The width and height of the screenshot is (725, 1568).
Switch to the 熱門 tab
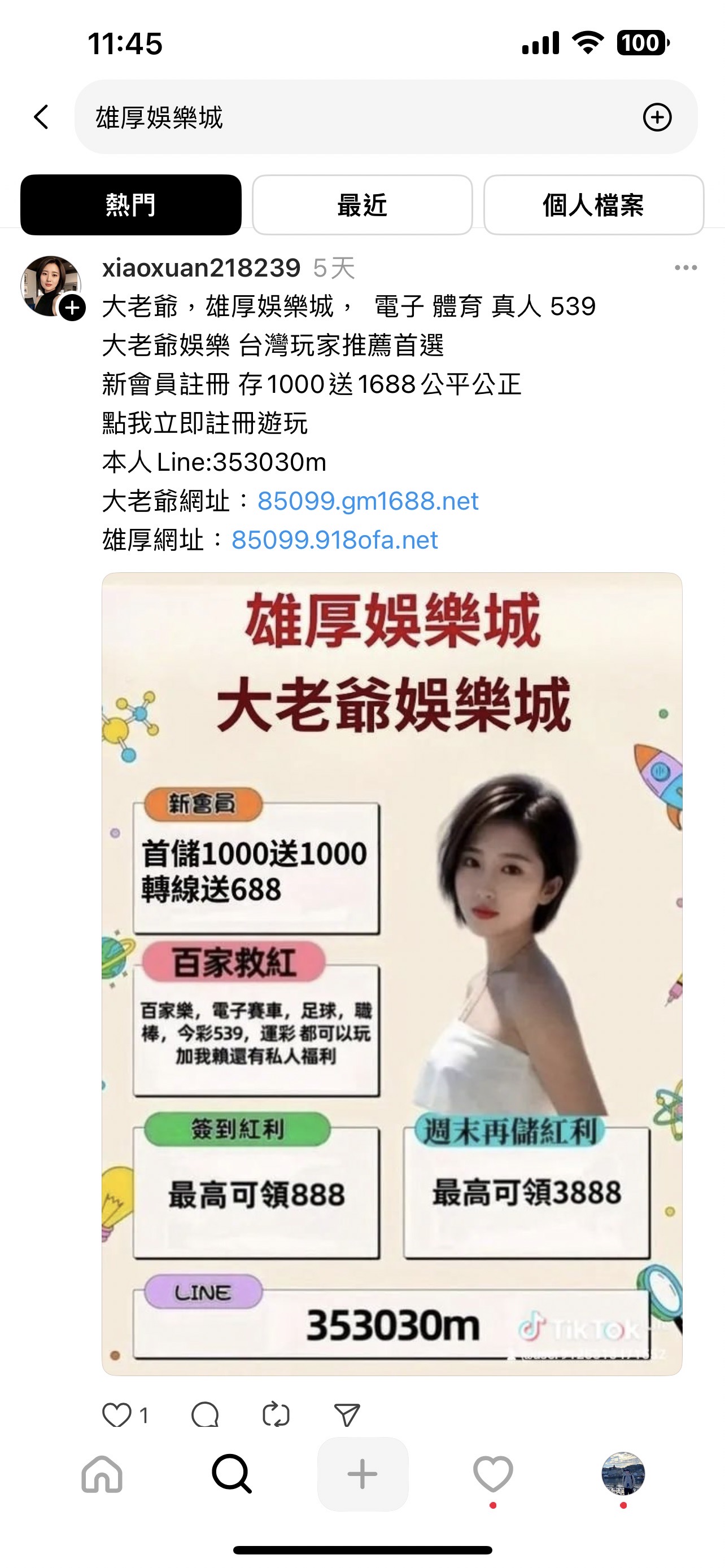pyautogui.click(x=131, y=205)
